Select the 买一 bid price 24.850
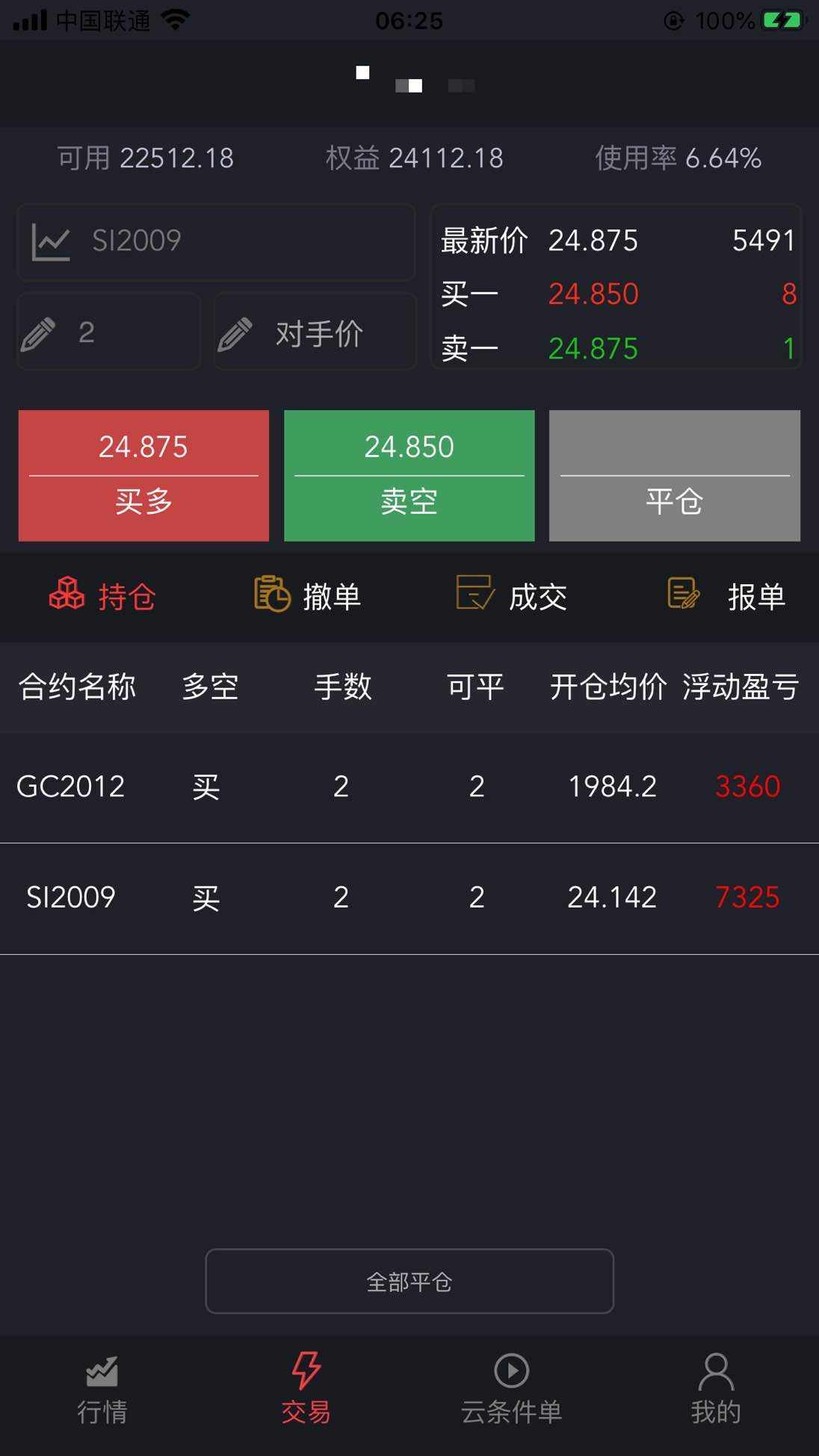 point(593,294)
